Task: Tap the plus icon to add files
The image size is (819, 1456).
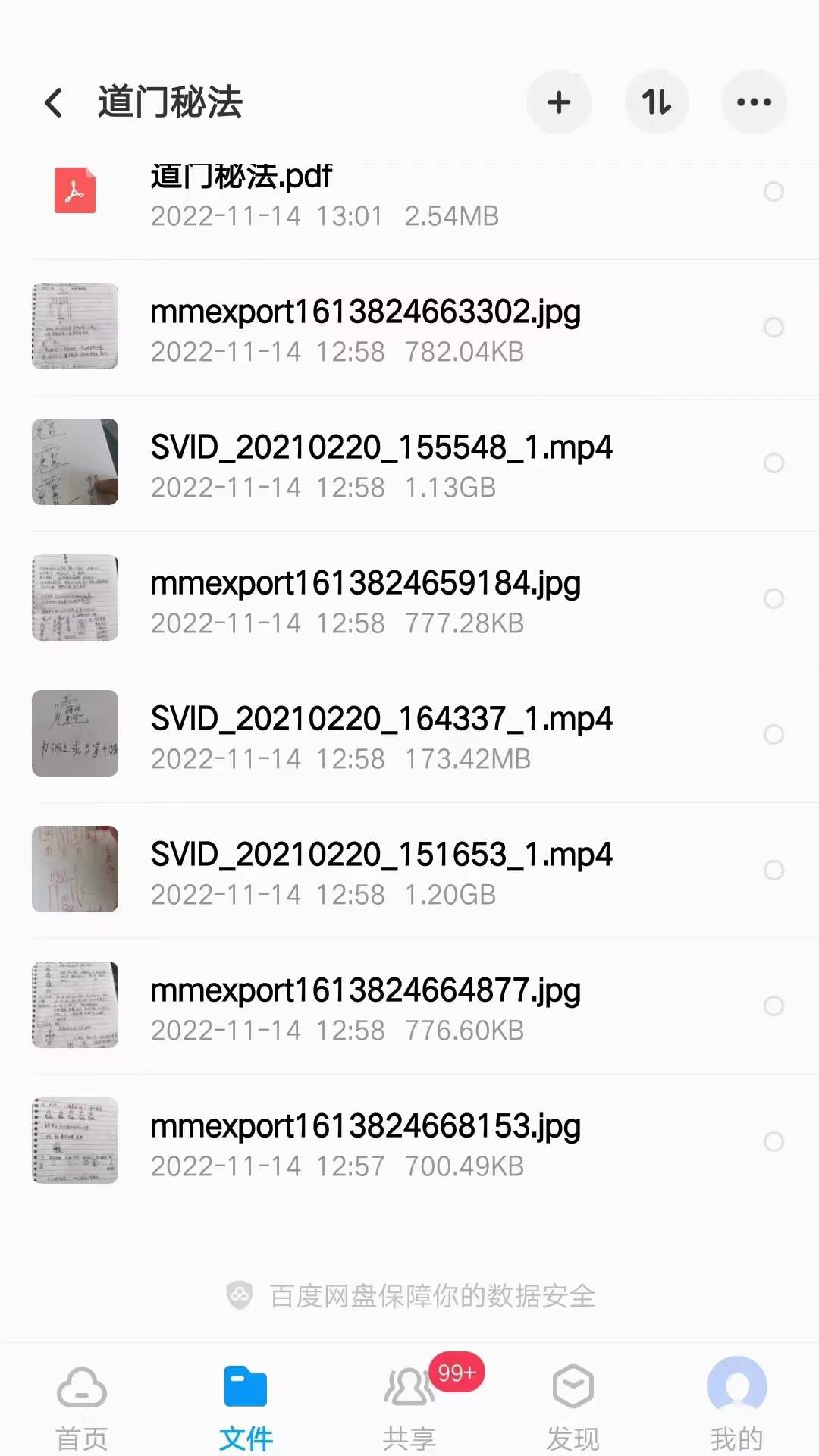Action: (559, 102)
